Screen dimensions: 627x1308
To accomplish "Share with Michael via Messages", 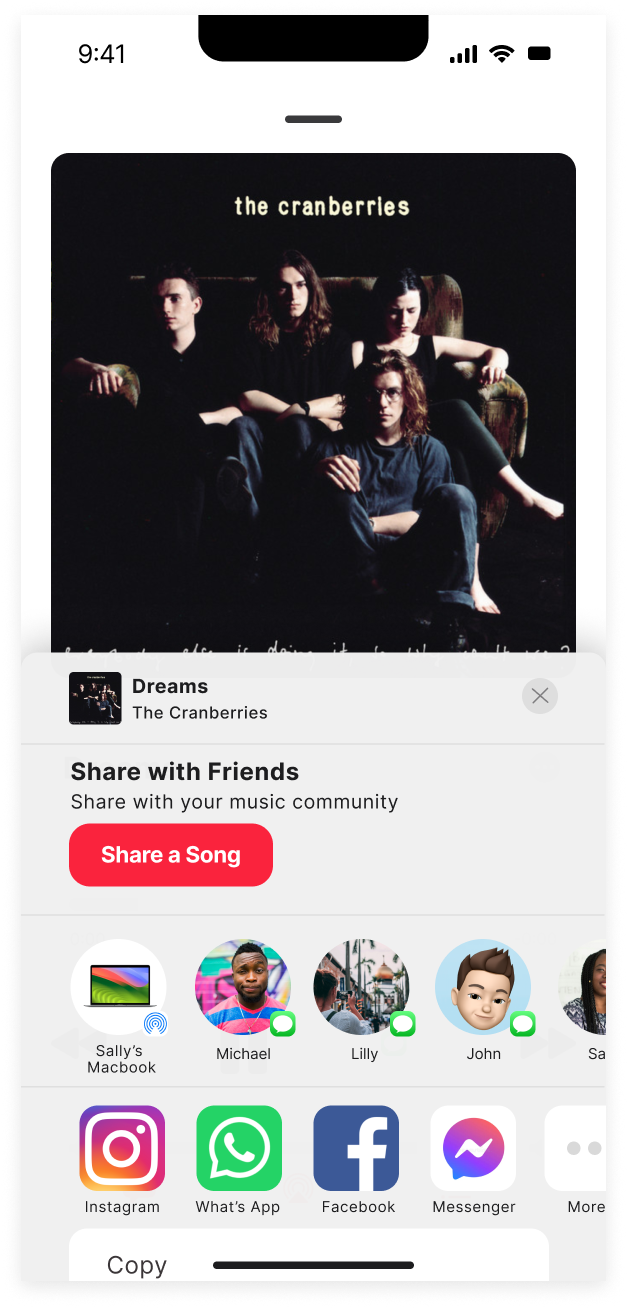I will click(243, 987).
